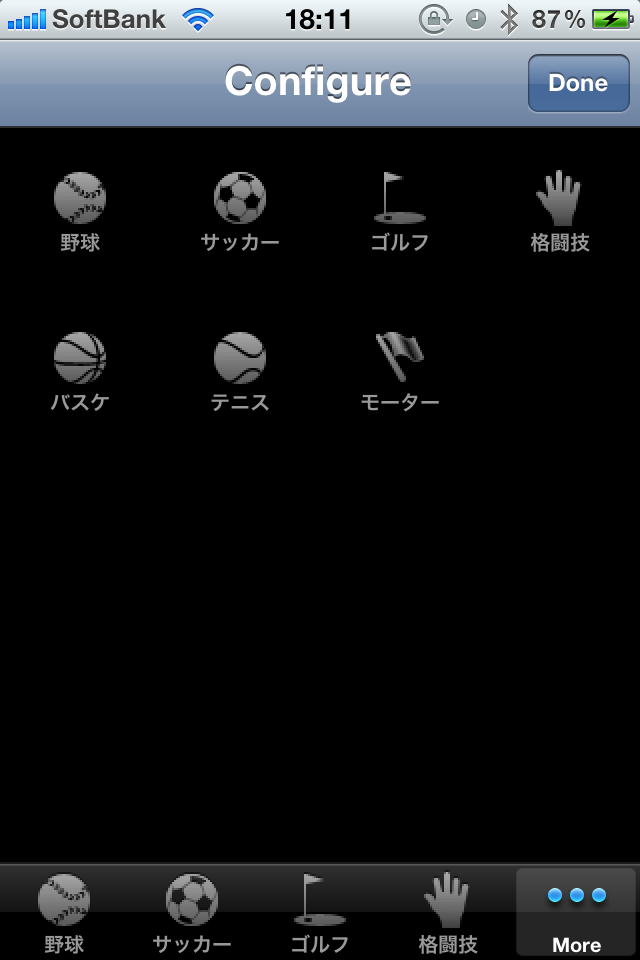Open the More tab
640x960 pixels.
point(576,912)
